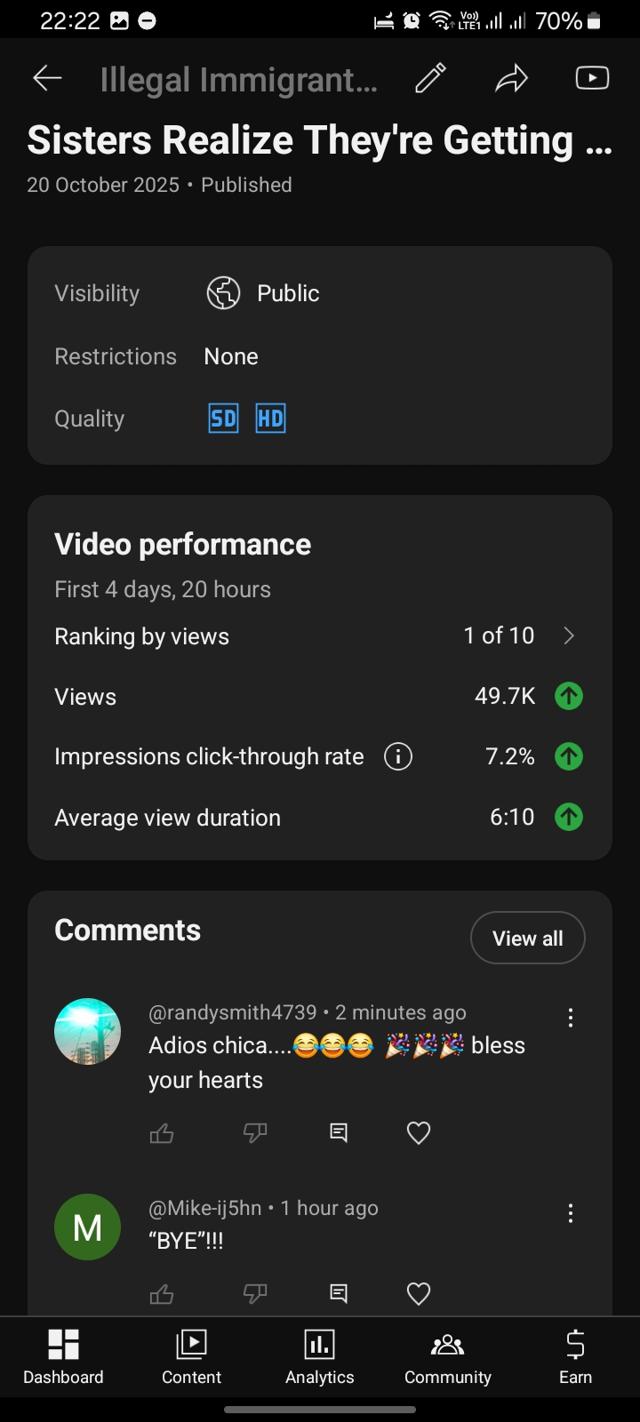Open the Earn tab
This screenshot has height=1422, width=640.
[575, 1357]
